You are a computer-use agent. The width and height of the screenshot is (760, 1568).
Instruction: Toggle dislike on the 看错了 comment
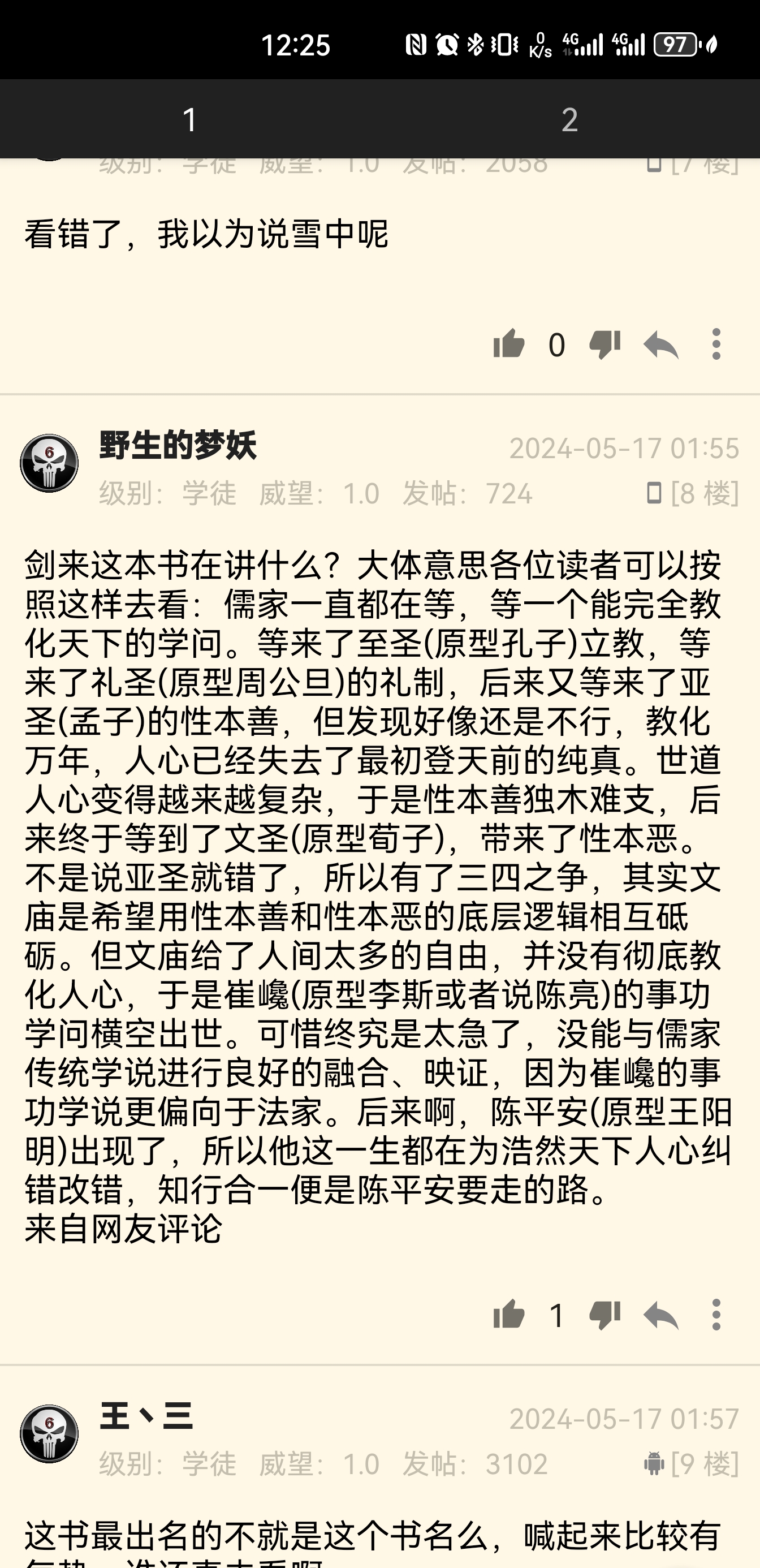click(607, 344)
